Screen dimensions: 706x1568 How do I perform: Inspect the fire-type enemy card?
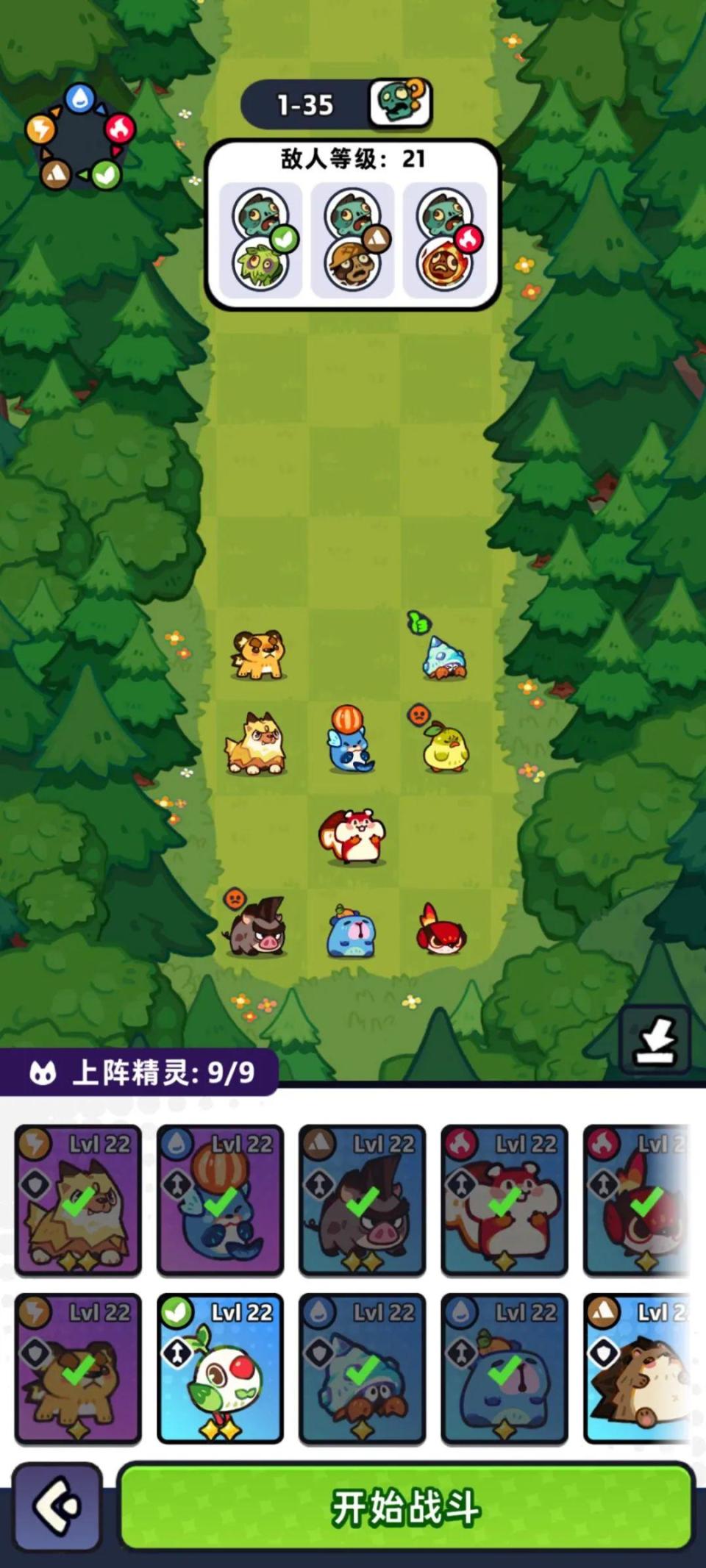tap(445, 240)
